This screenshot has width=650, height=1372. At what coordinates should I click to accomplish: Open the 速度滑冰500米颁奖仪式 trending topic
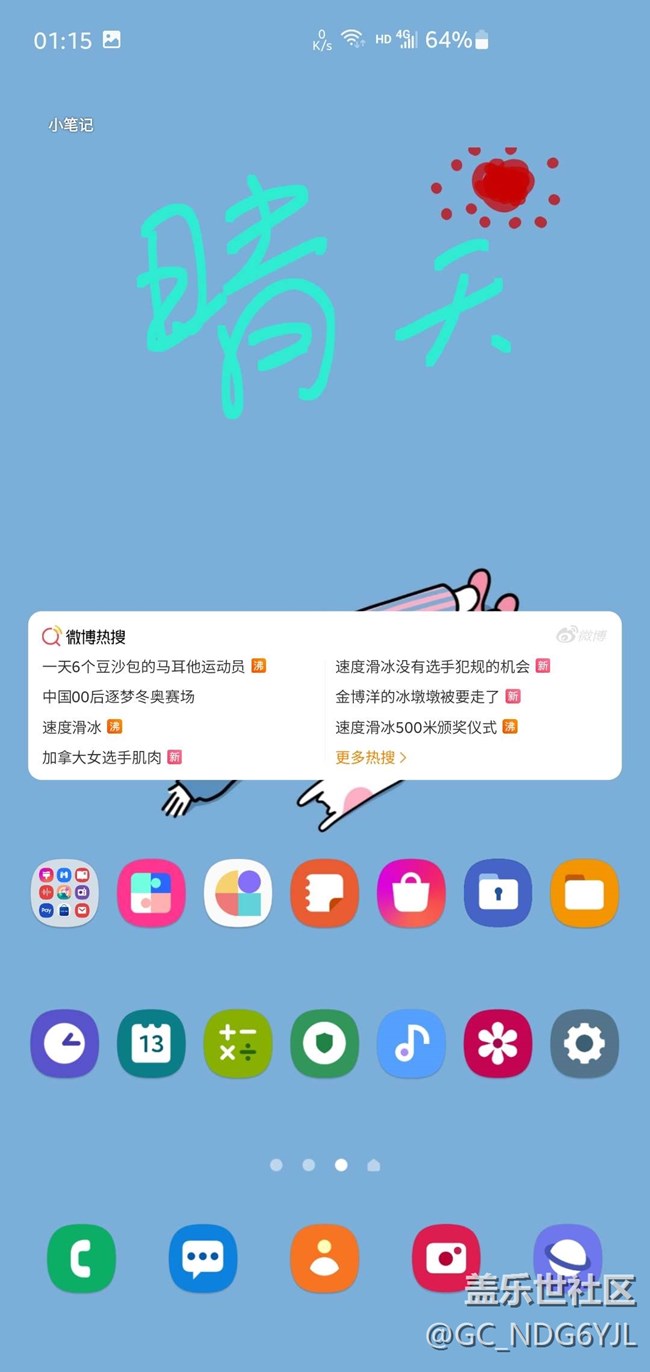(x=416, y=727)
